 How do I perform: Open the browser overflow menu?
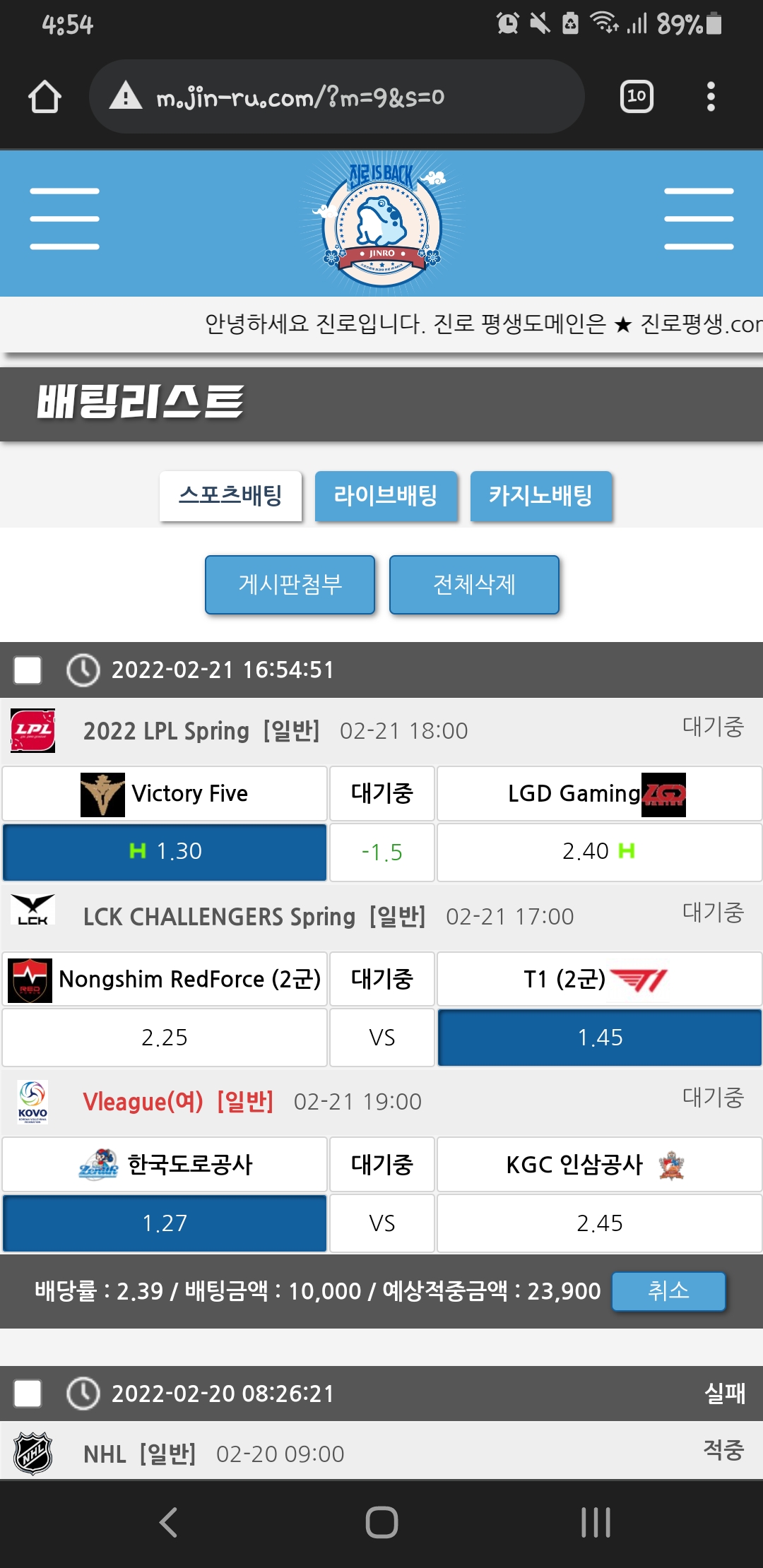(711, 97)
